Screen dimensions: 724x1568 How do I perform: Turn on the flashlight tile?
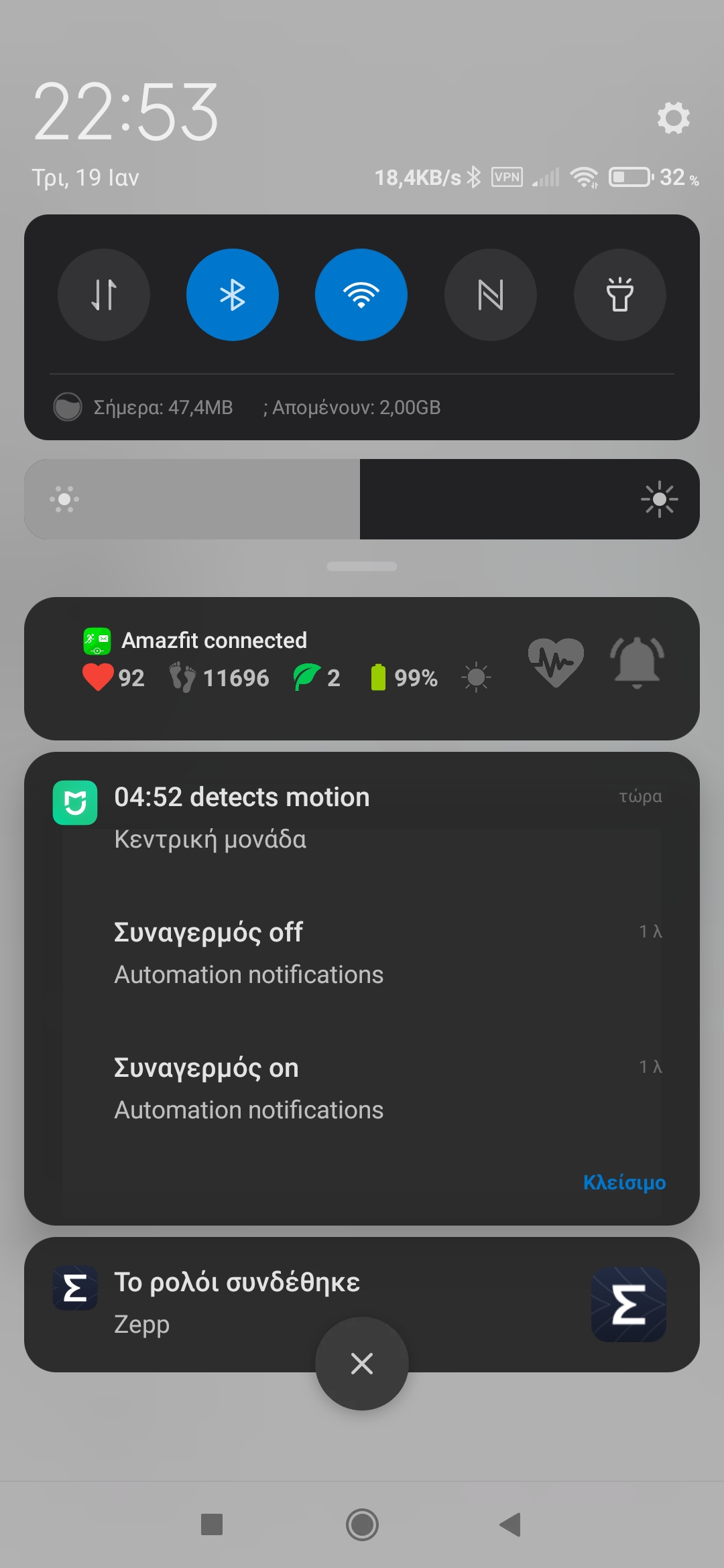click(619, 295)
